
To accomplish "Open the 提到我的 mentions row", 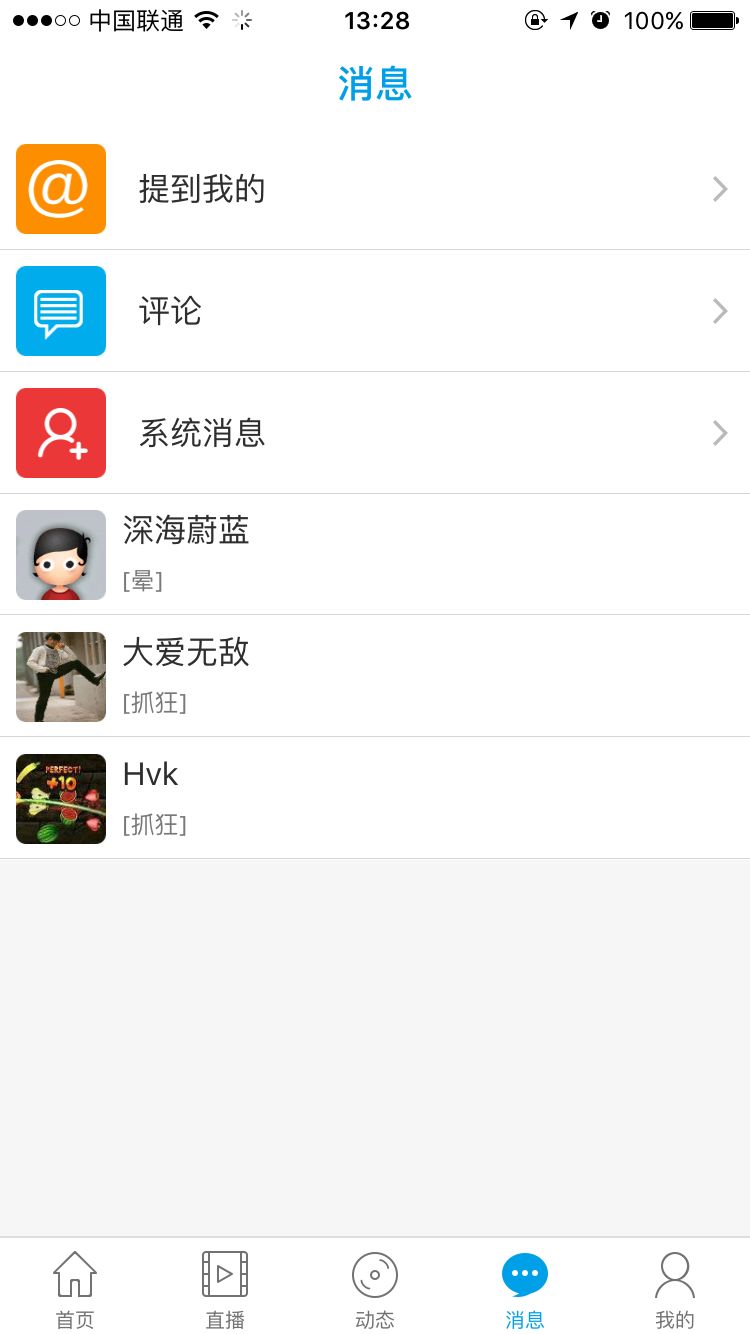I will [x=375, y=189].
